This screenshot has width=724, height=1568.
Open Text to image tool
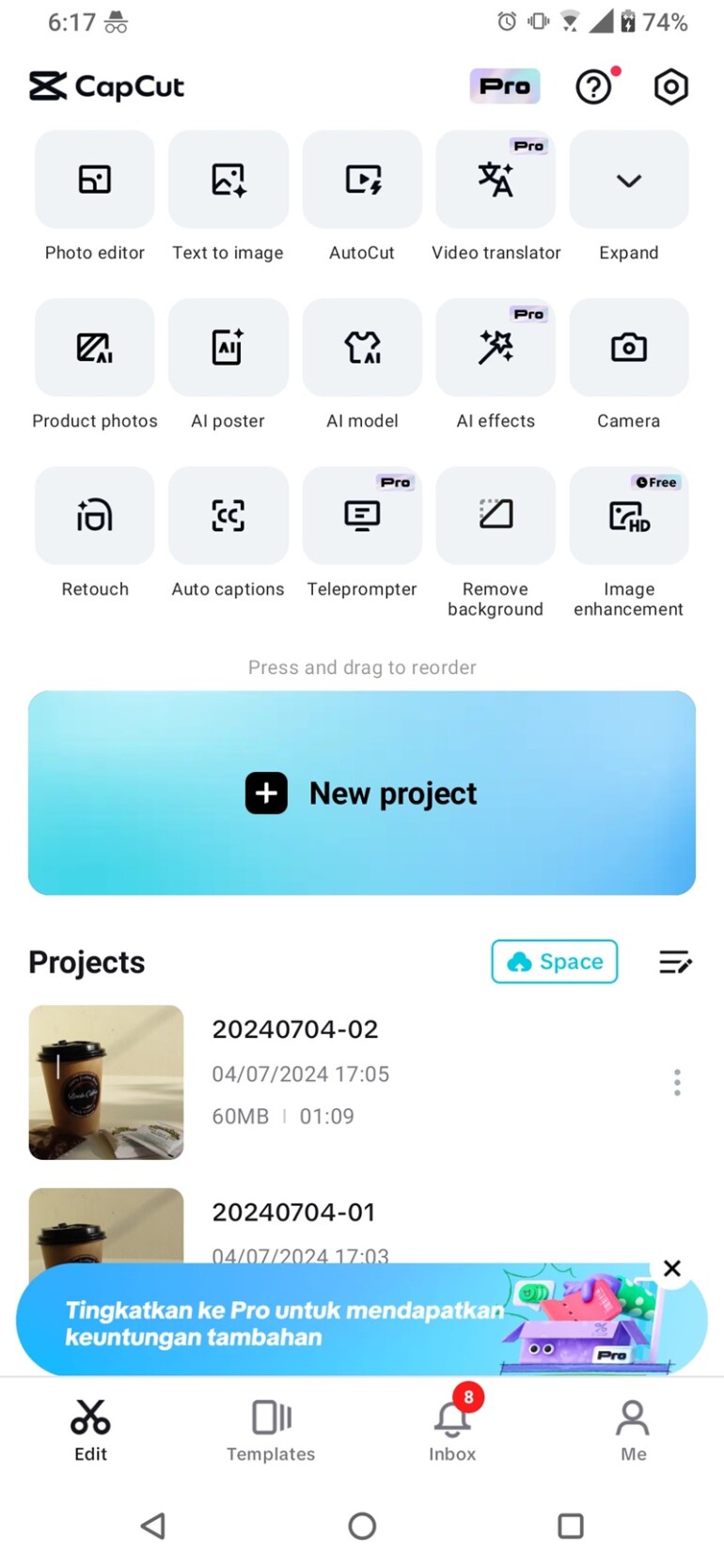(228, 180)
